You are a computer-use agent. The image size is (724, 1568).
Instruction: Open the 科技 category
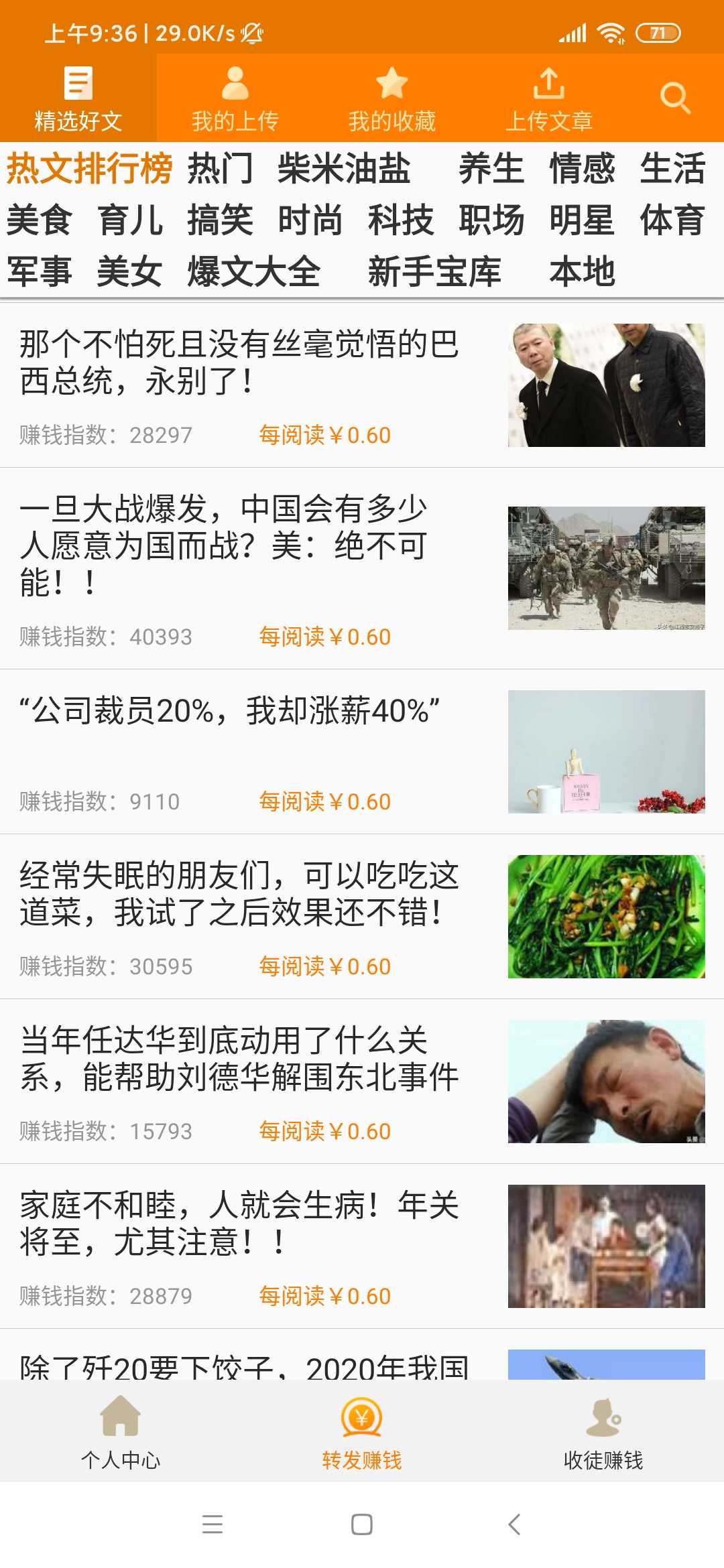(401, 220)
